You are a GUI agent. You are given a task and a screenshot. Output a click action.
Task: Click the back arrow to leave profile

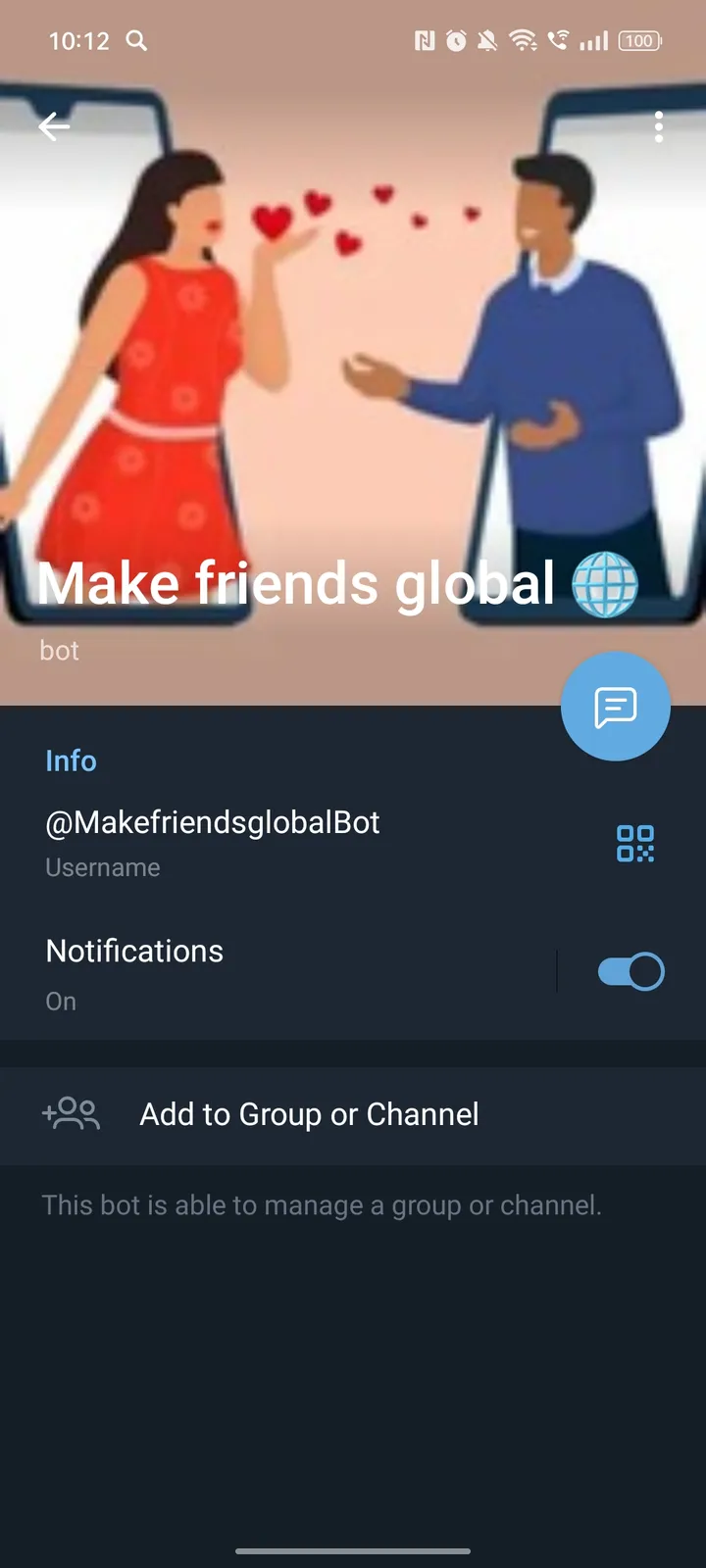tap(54, 126)
